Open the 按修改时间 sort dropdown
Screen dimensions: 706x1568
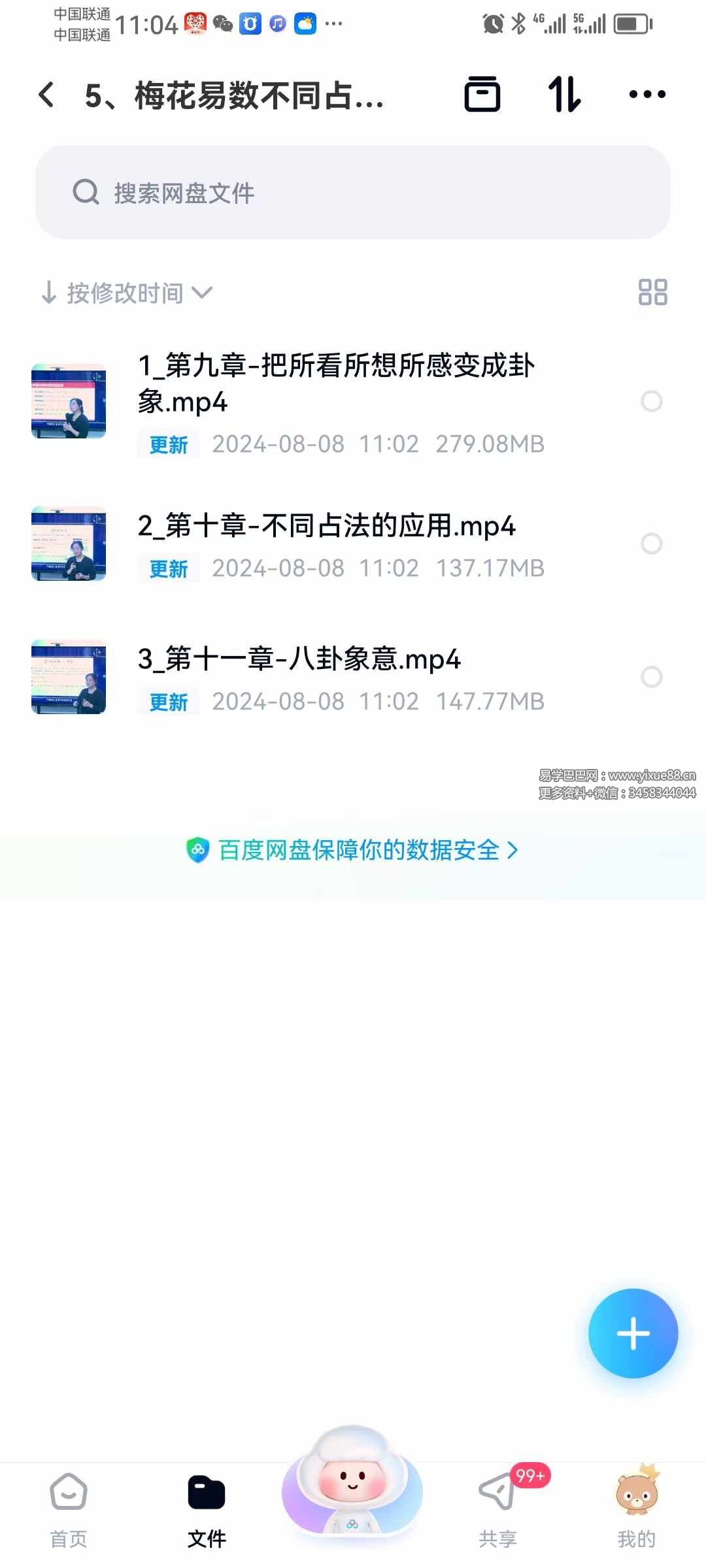[x=127, y=293]
